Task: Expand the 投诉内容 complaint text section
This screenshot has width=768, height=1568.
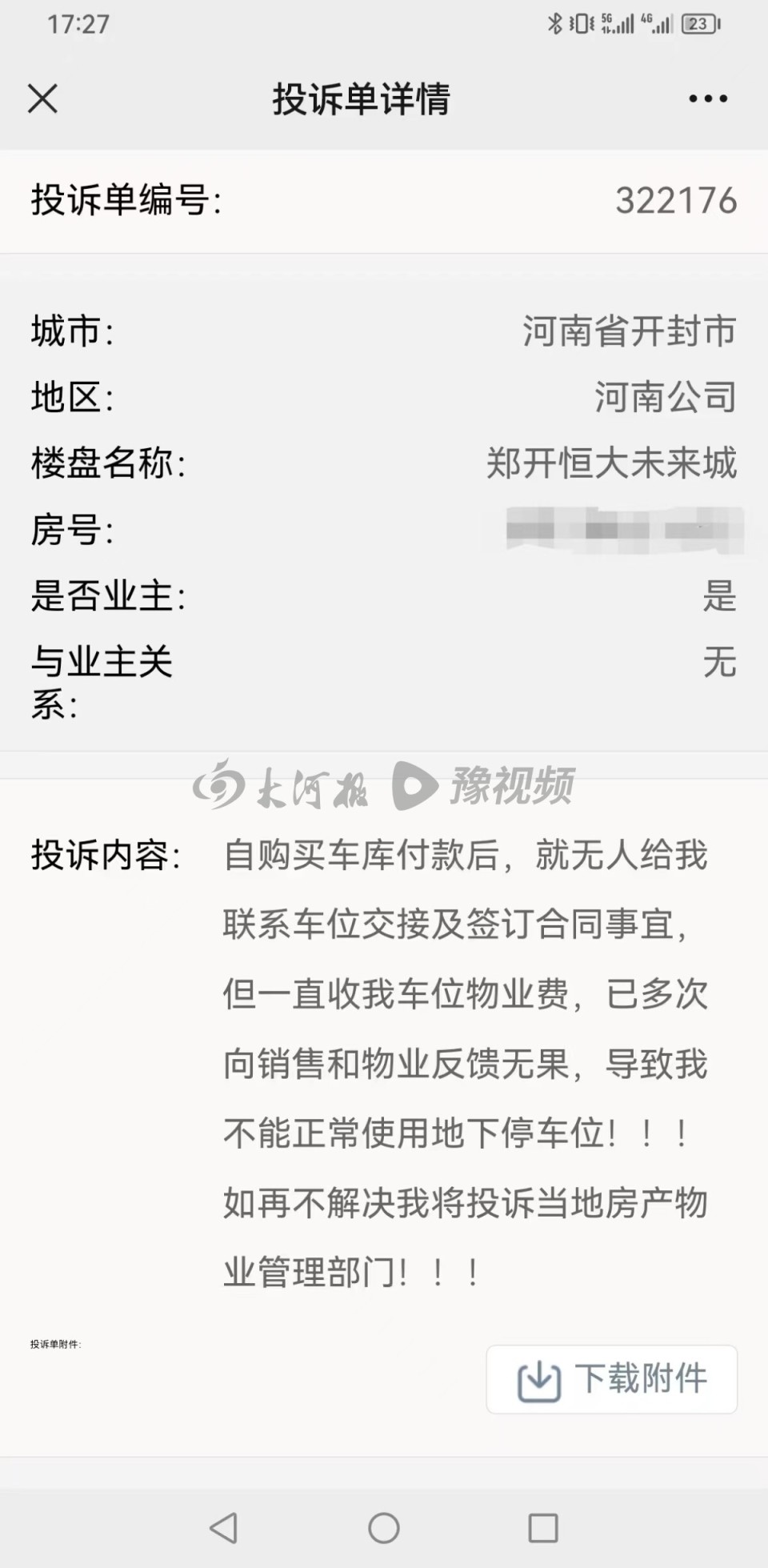Action: [464, 1065]
